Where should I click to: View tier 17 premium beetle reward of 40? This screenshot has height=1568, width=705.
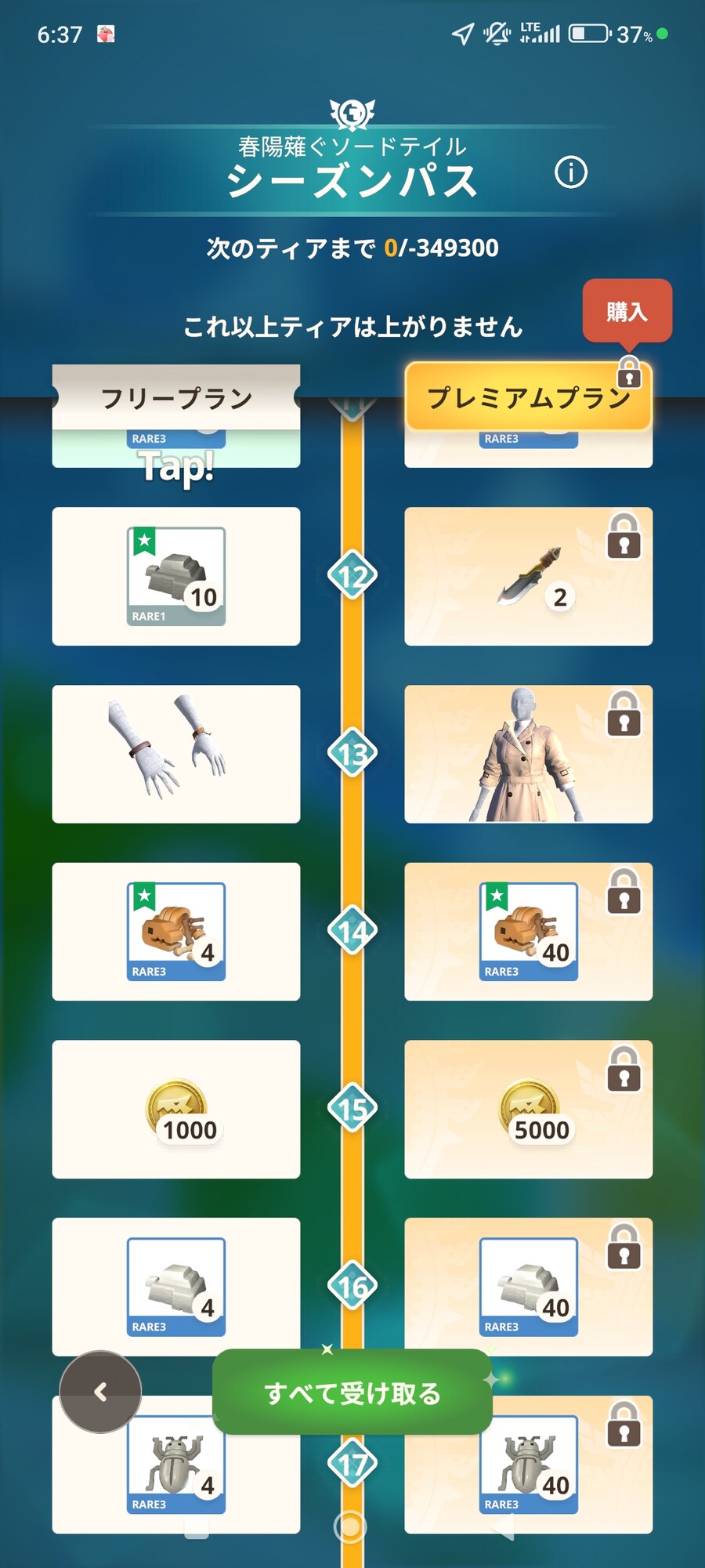click(x=528, y=1473)
